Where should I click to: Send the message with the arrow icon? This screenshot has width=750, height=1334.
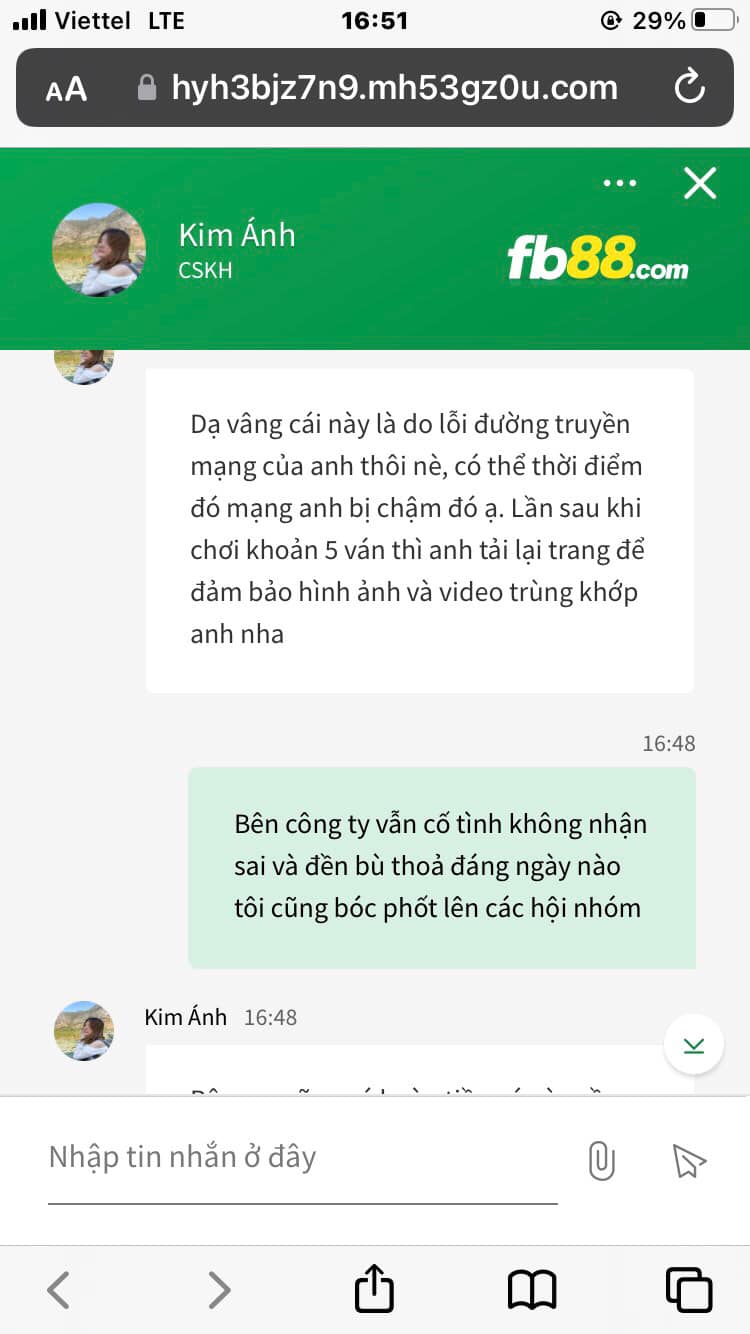point(689,1161)
